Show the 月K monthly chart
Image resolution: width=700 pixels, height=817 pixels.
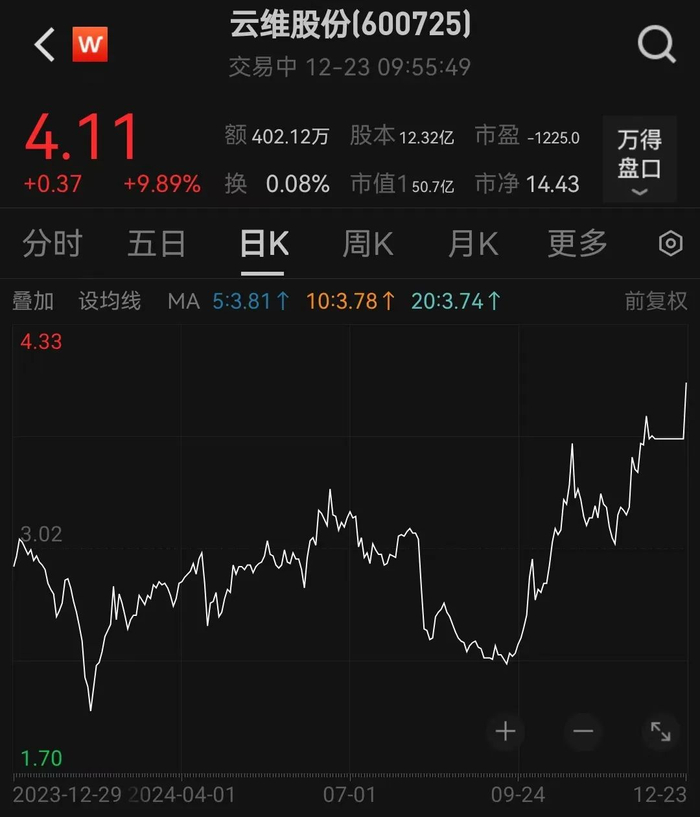coord(473,243)
